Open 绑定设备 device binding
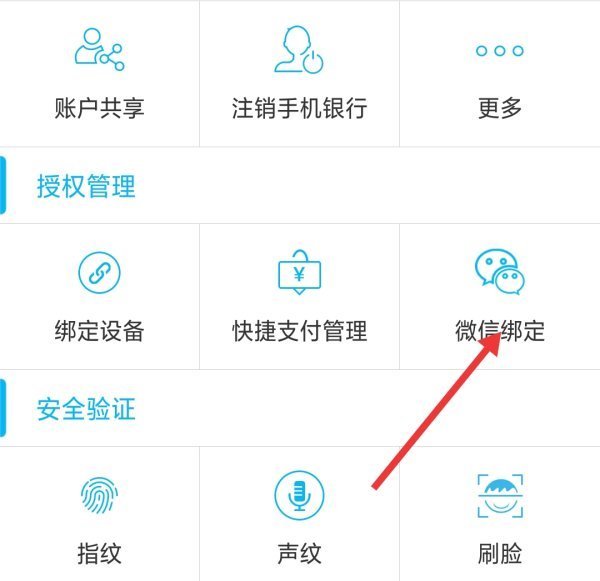Screen dimensions: 600x581 [x=99, y=296]
